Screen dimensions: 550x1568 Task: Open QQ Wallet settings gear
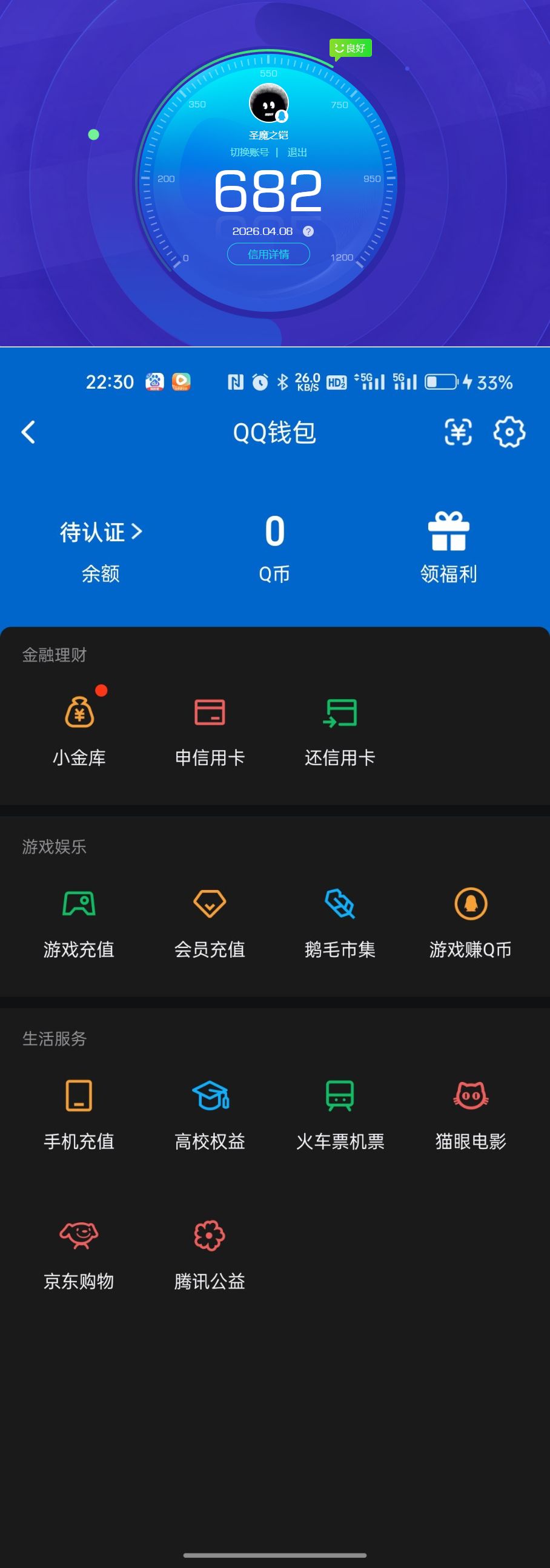point(509,432)
